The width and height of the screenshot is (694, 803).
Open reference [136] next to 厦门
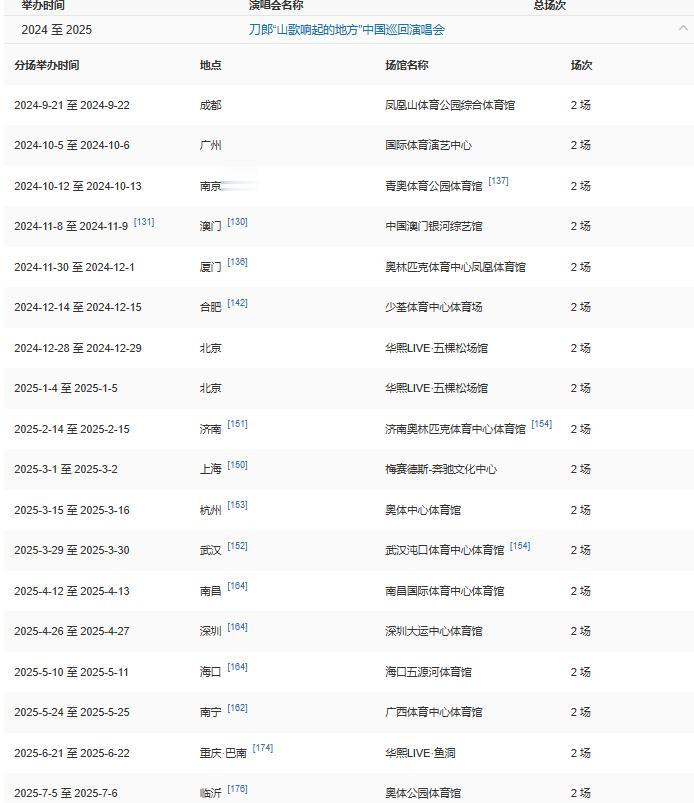[x=237, y=262]
